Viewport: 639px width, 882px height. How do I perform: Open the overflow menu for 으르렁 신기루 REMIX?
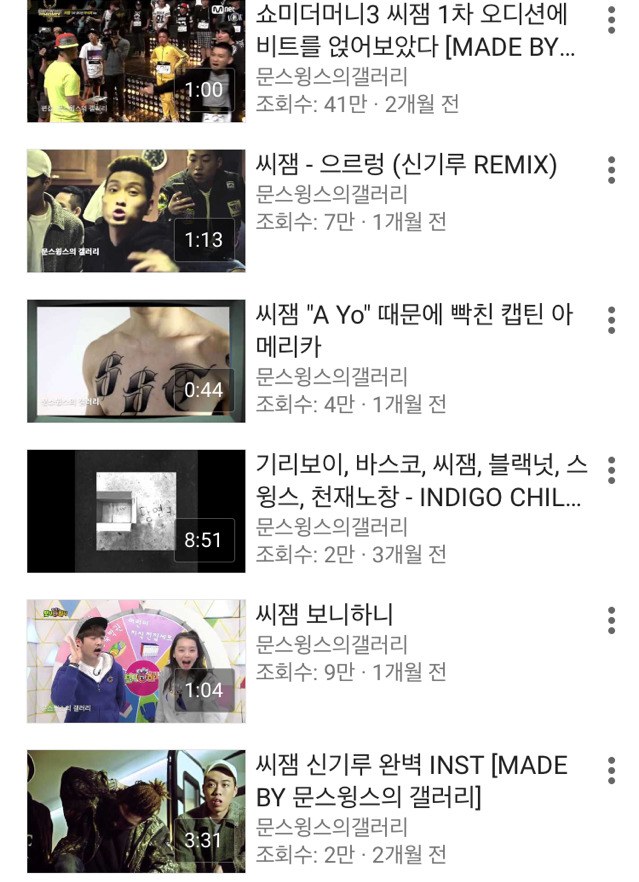(x=611, y=170)
